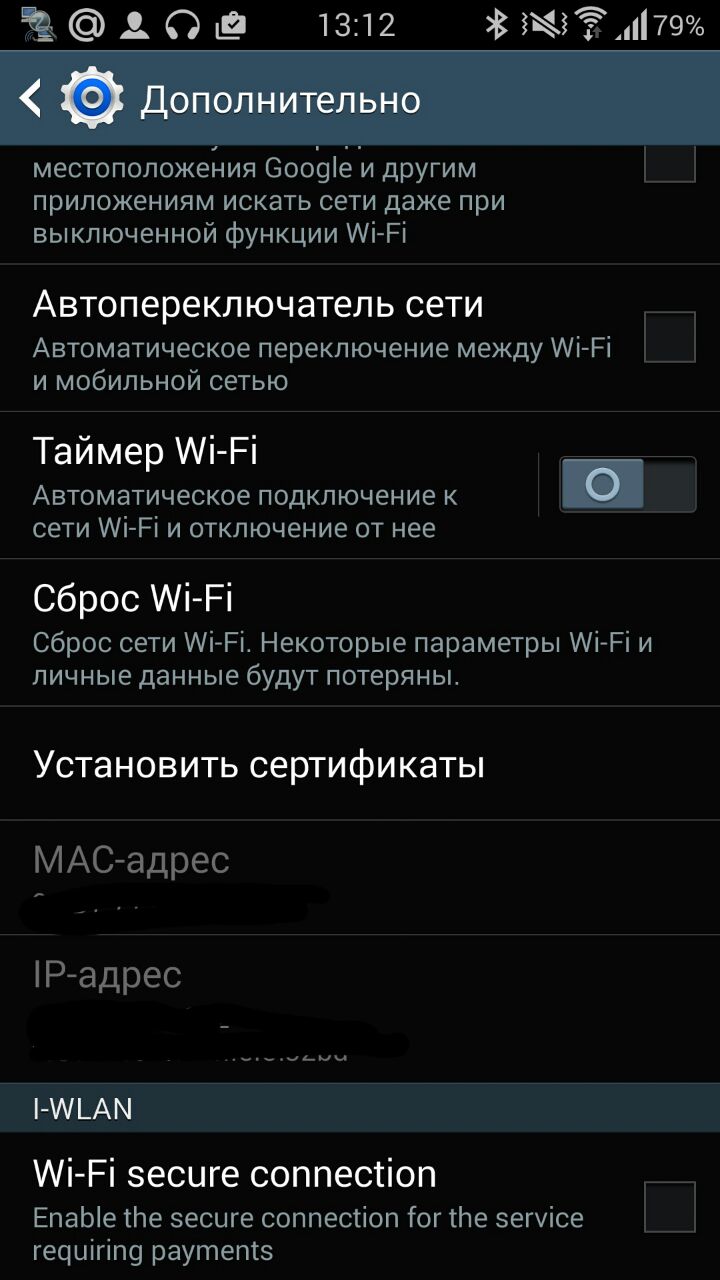The width and height of the screenshot is (720, 1280).
Task: Enable the Автопереключатель сети checkbox
Action: 669,337
